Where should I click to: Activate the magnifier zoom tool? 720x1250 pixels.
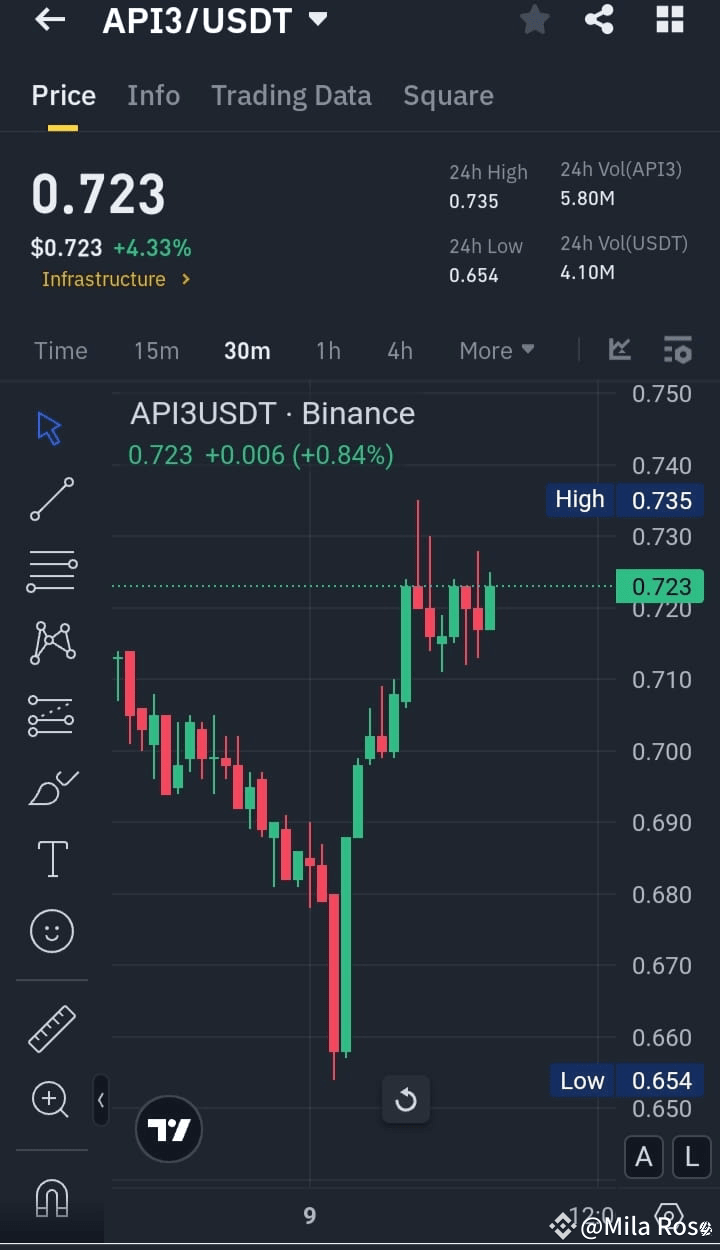click(48, 1098)
